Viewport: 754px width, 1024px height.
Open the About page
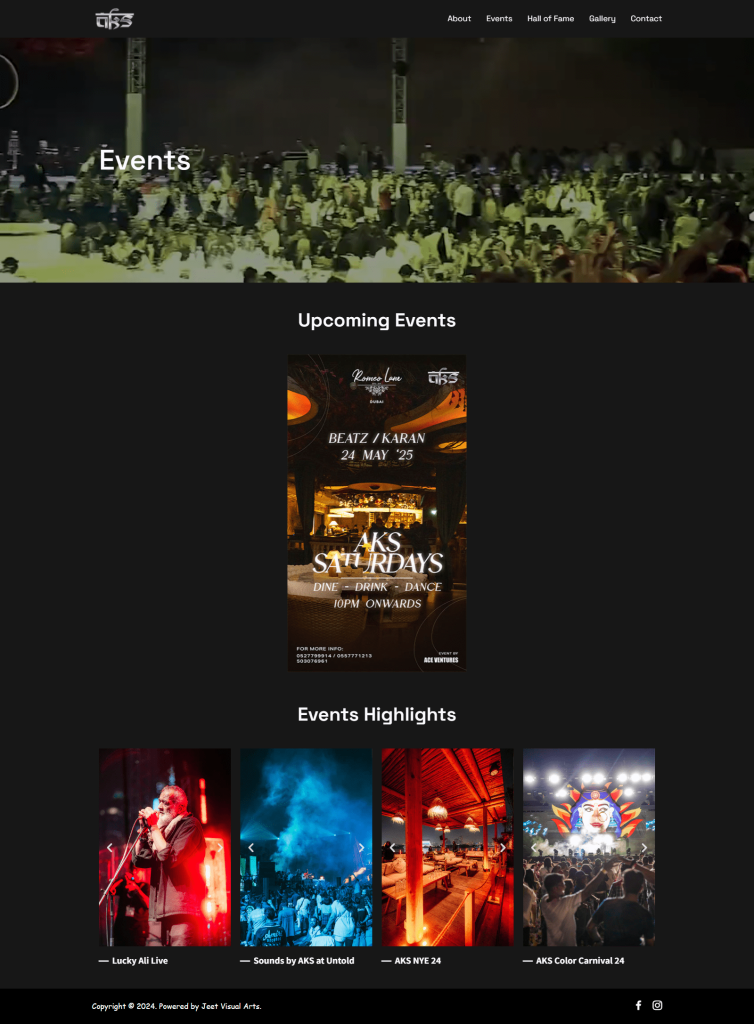(x=459, y=19)
